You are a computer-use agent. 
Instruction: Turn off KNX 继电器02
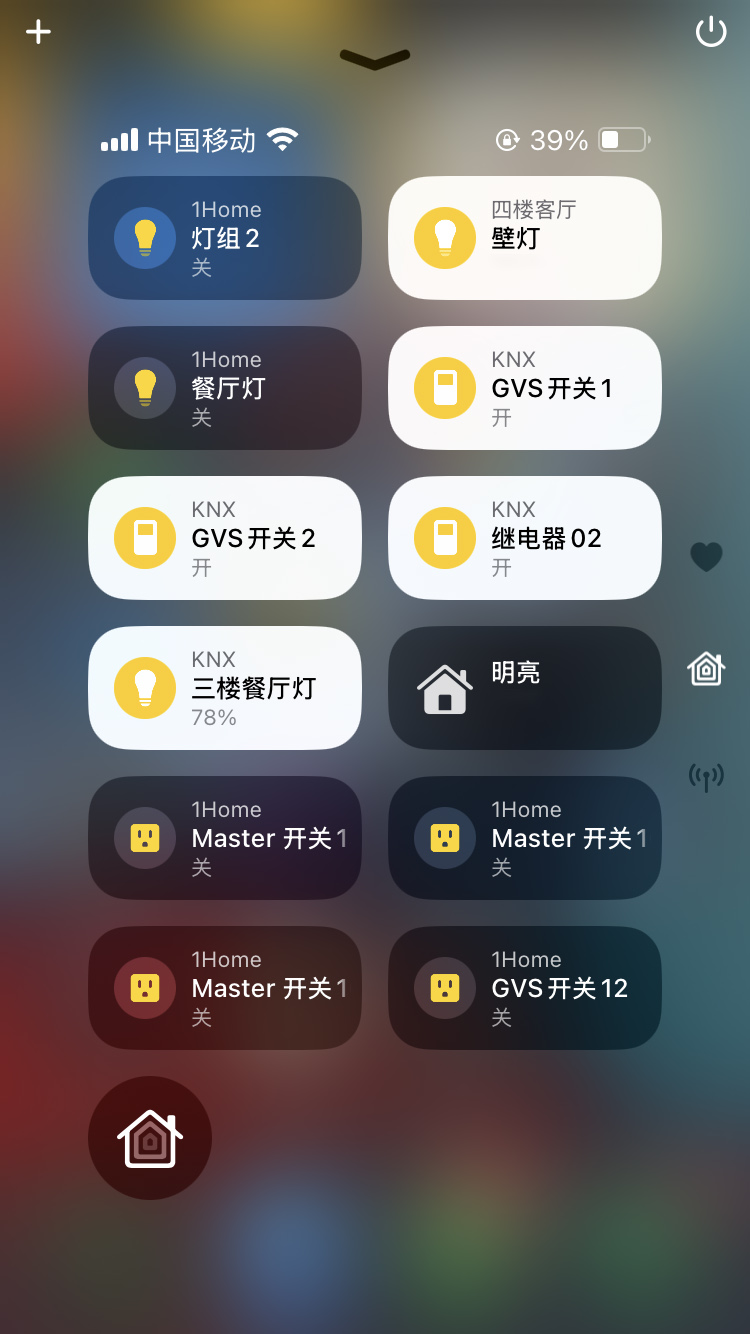524,538
